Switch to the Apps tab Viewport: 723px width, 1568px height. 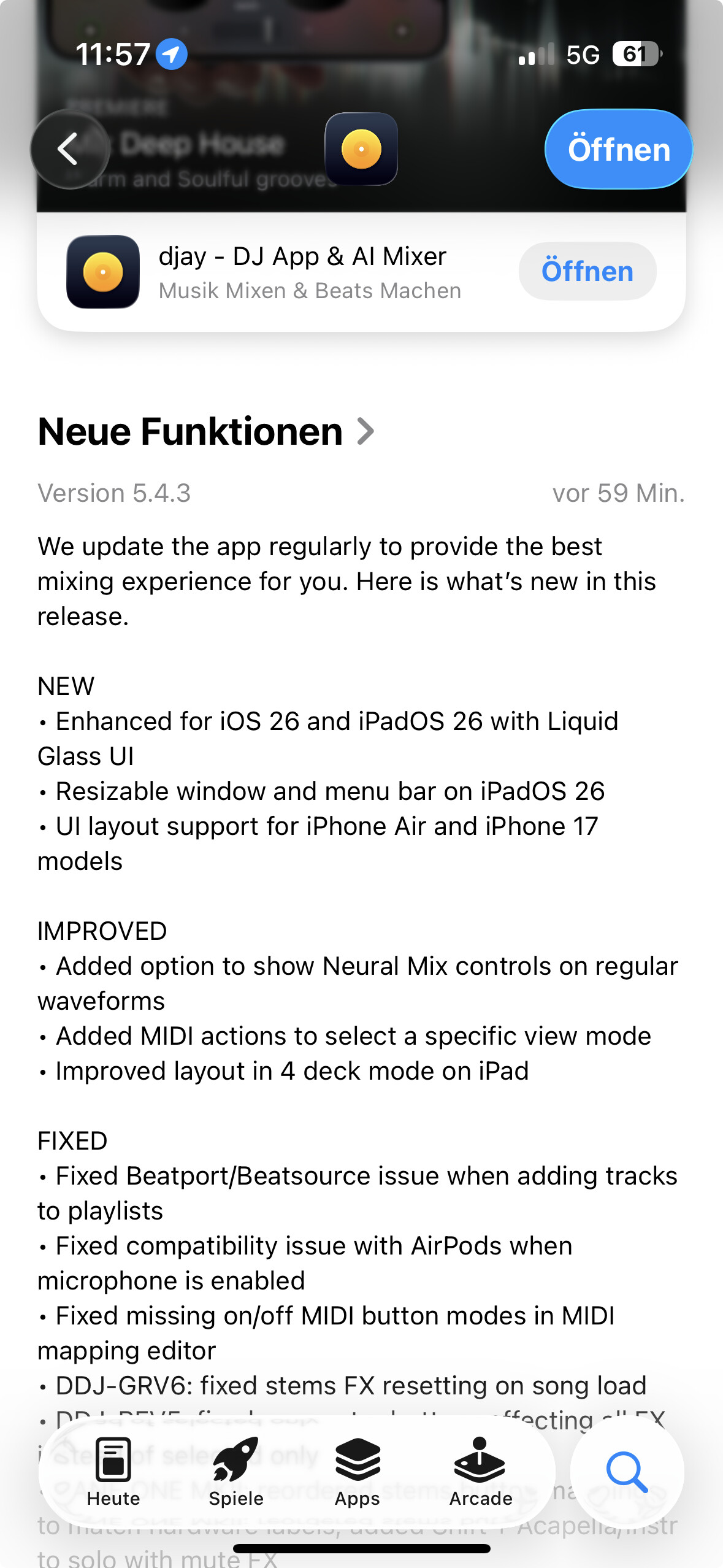(x=358, y=1472)
